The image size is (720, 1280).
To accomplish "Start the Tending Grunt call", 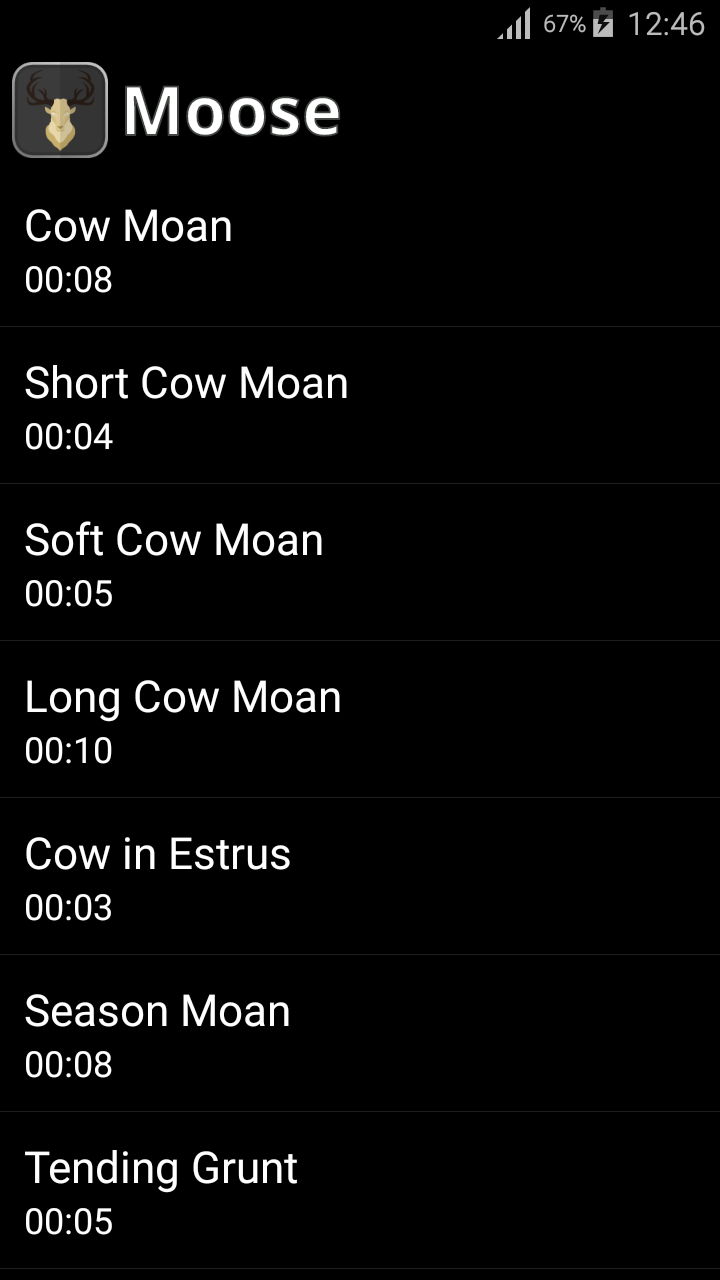I will (360, 1192).
